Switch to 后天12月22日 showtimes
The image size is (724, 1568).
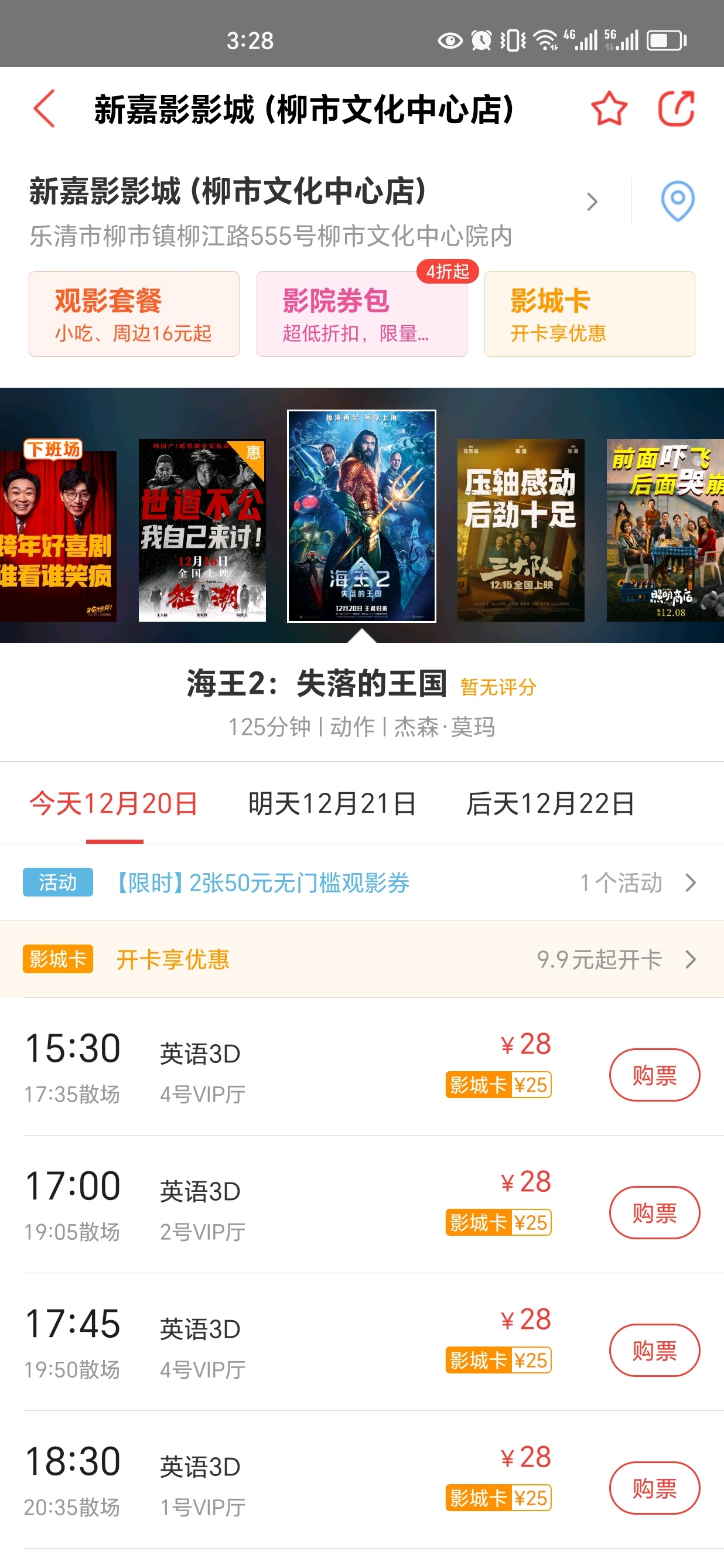[x=550, y=803]
